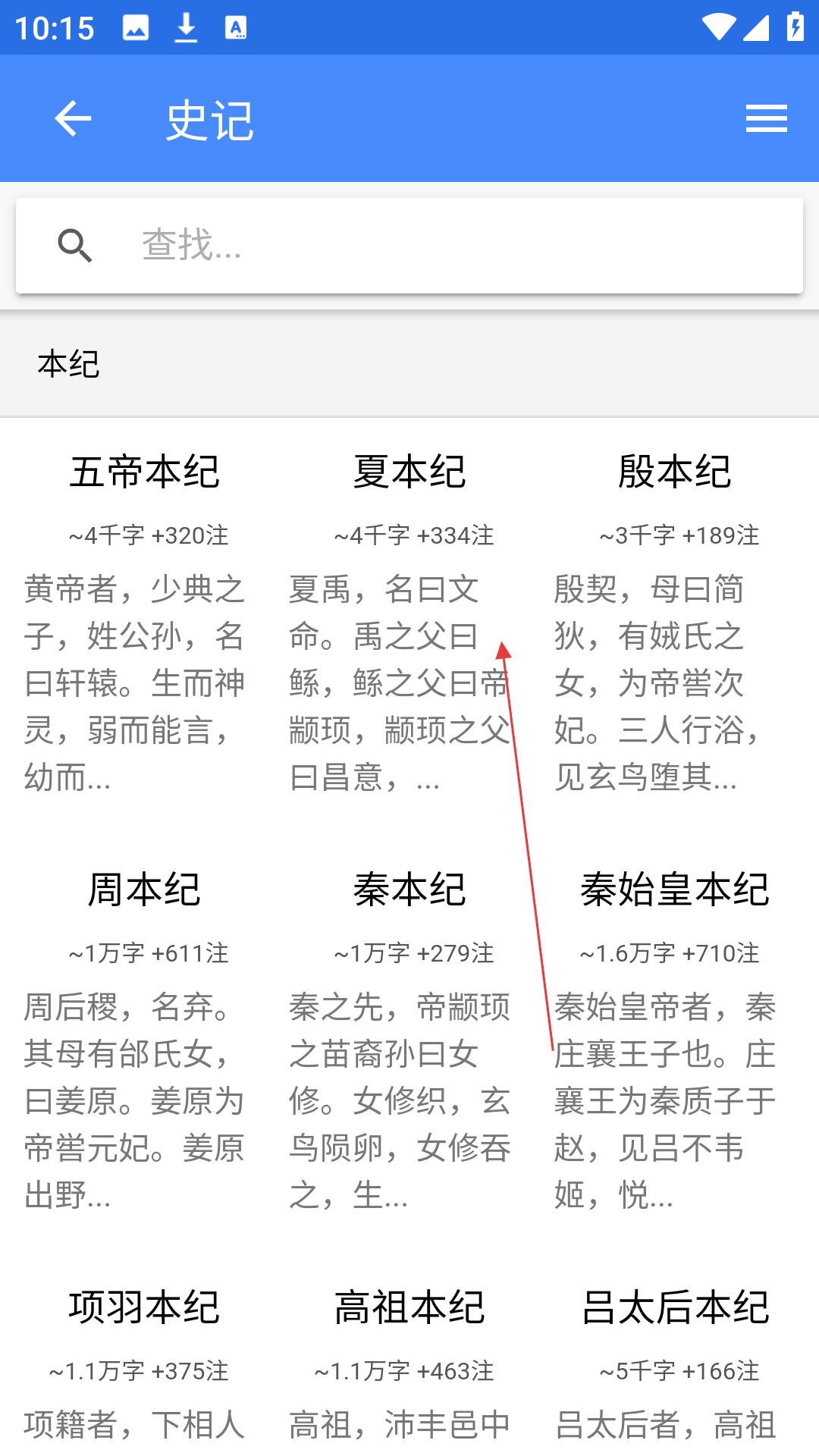Open the 吕太后本纪 chapter

675,1307
